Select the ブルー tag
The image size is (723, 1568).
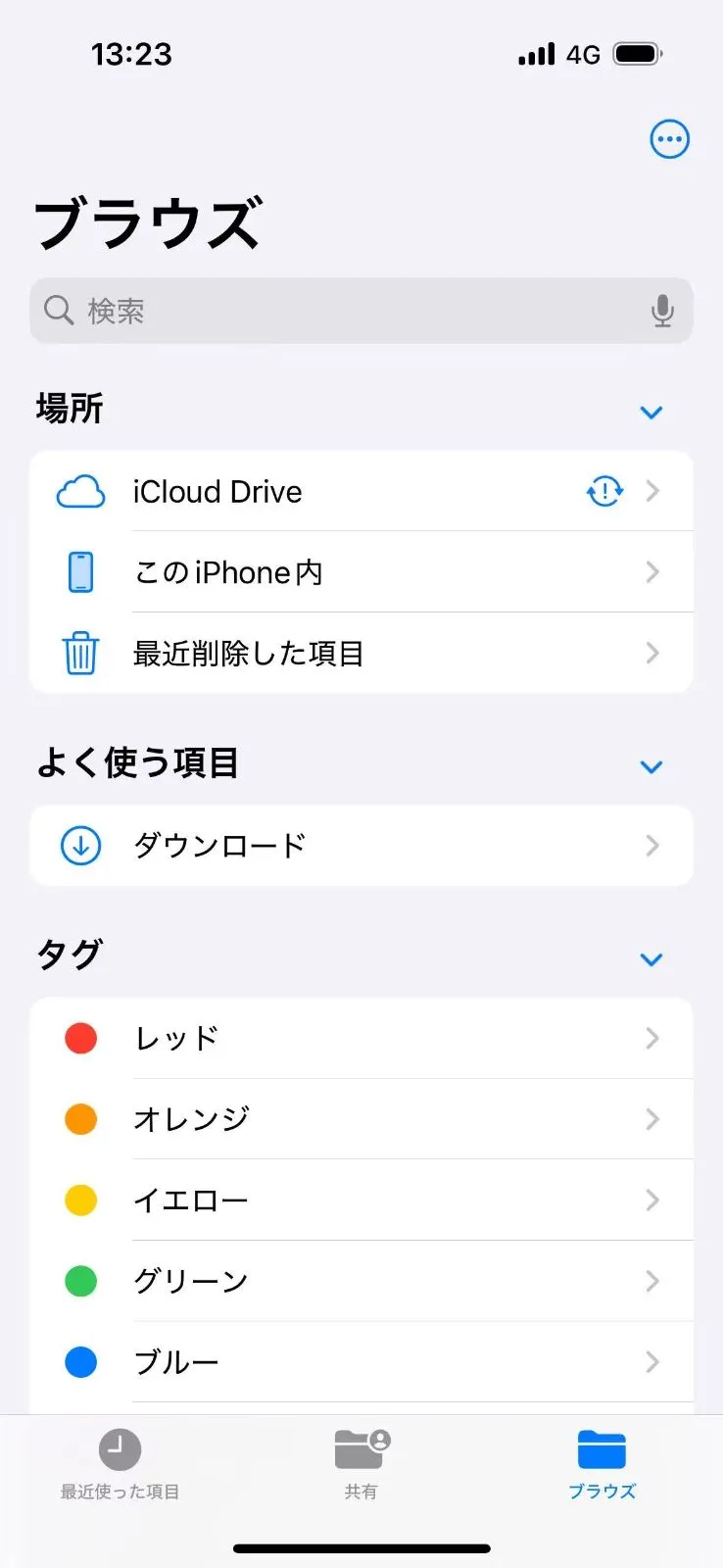click(x=361, y=1362)
